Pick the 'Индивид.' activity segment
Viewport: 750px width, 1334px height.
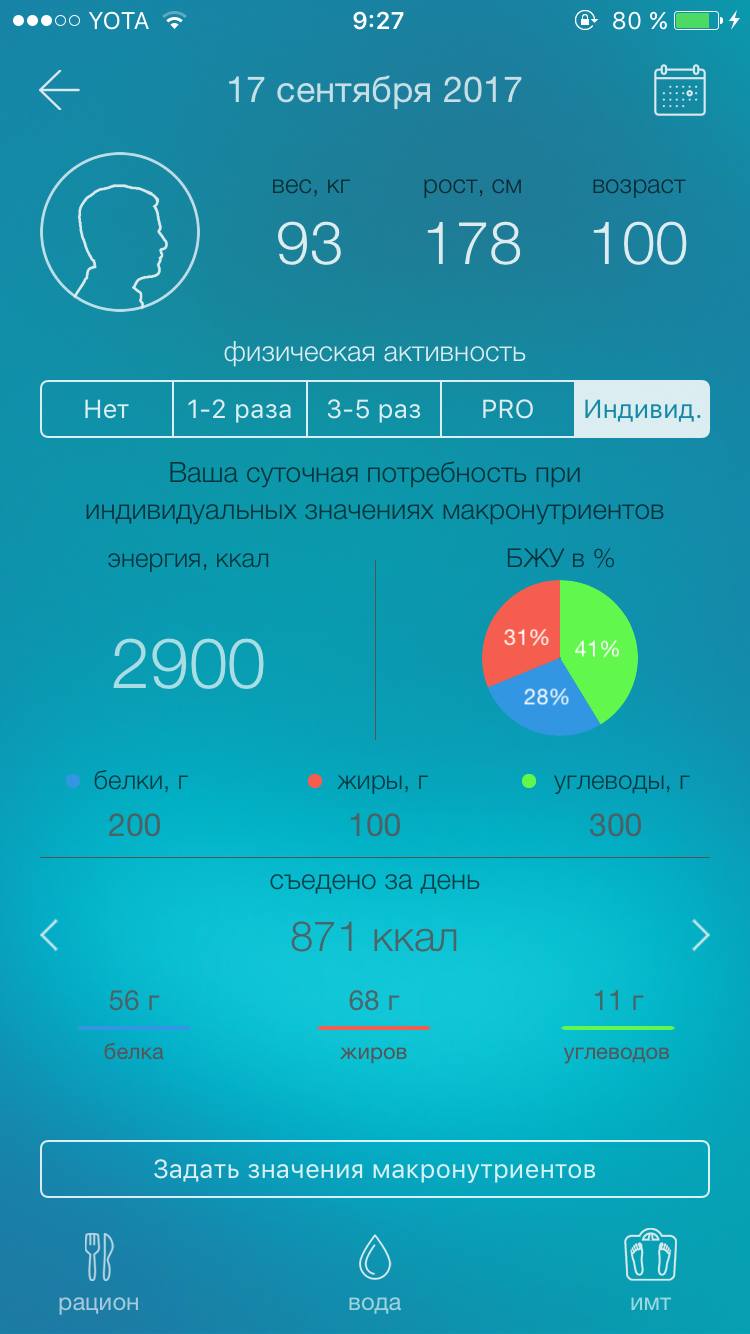point(642,409)
